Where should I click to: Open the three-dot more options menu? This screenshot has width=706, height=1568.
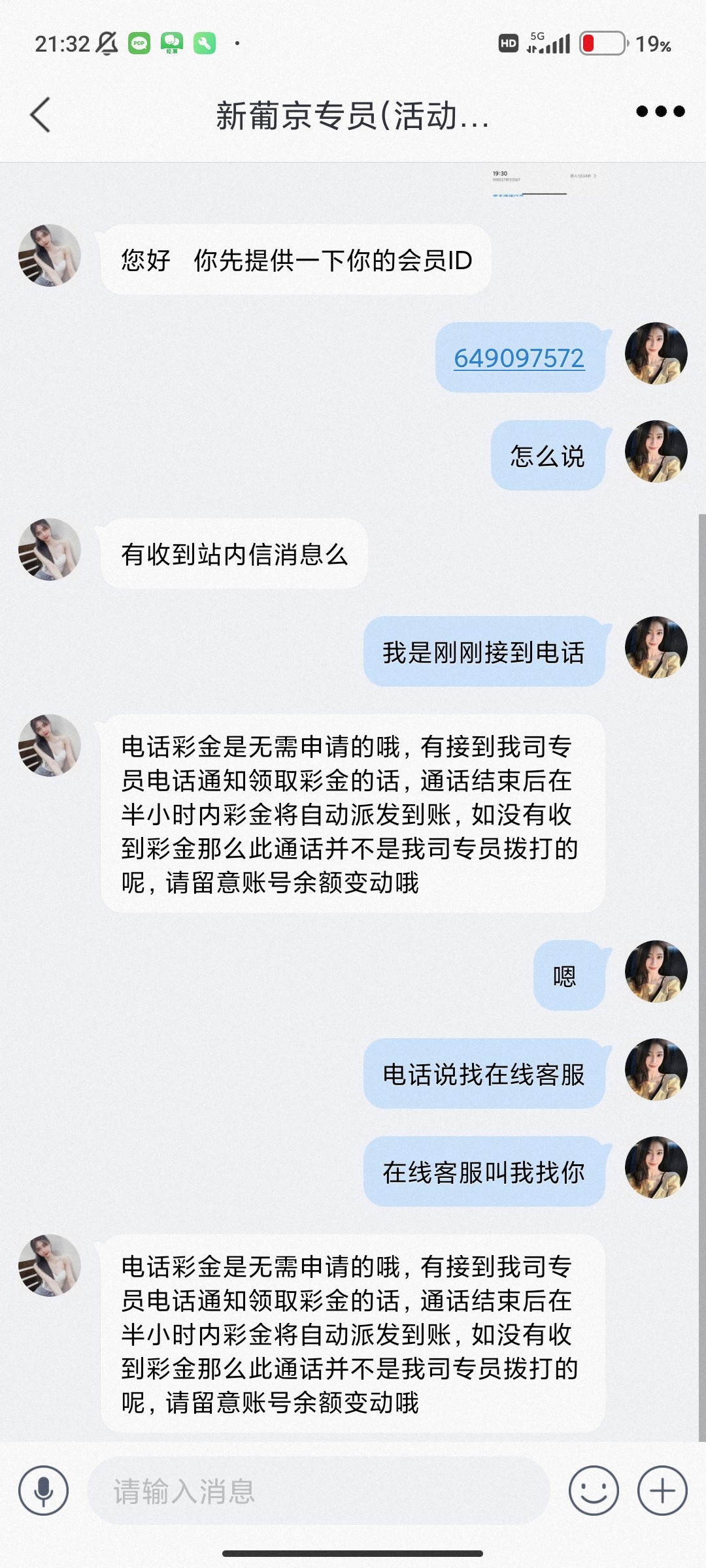[660, 112]
